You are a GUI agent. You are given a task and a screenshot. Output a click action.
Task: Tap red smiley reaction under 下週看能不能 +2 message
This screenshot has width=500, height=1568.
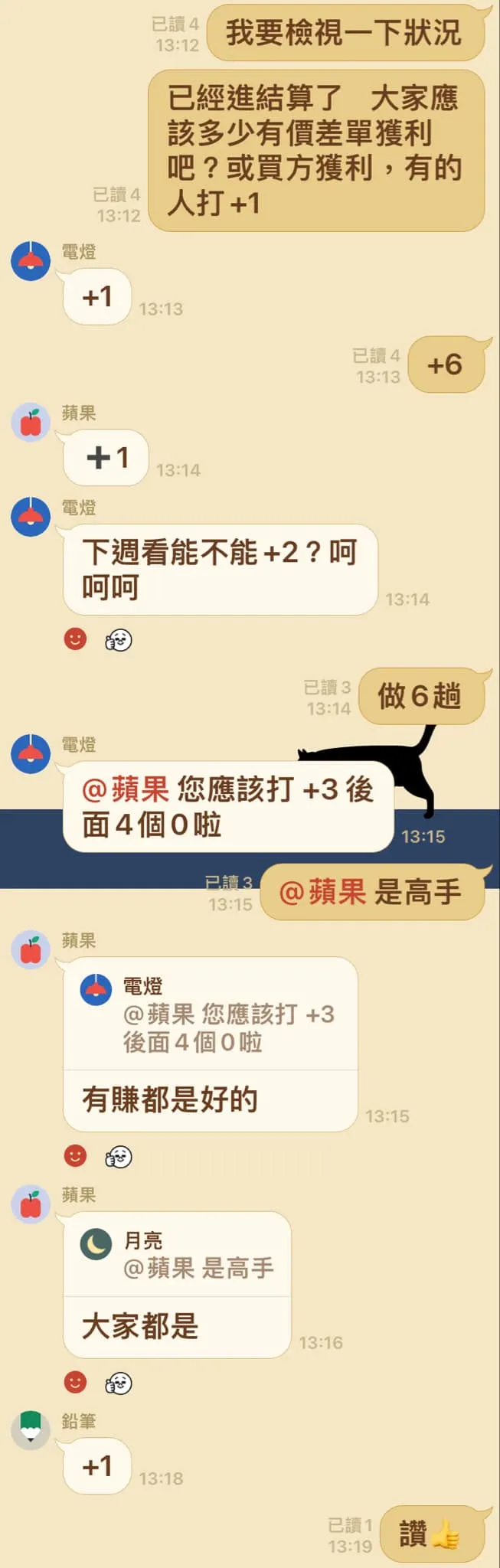point(75,639)
